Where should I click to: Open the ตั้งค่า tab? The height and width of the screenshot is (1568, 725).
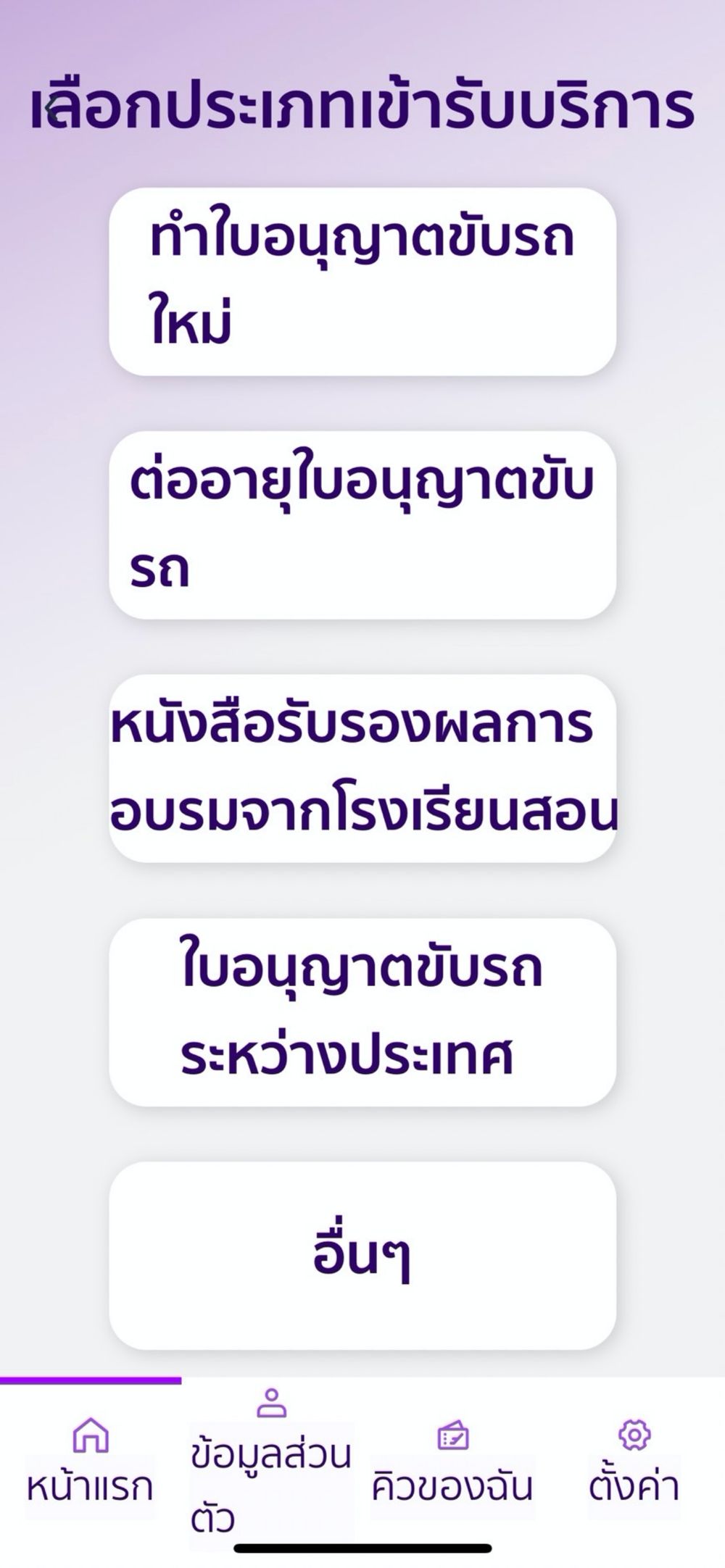634,1462
